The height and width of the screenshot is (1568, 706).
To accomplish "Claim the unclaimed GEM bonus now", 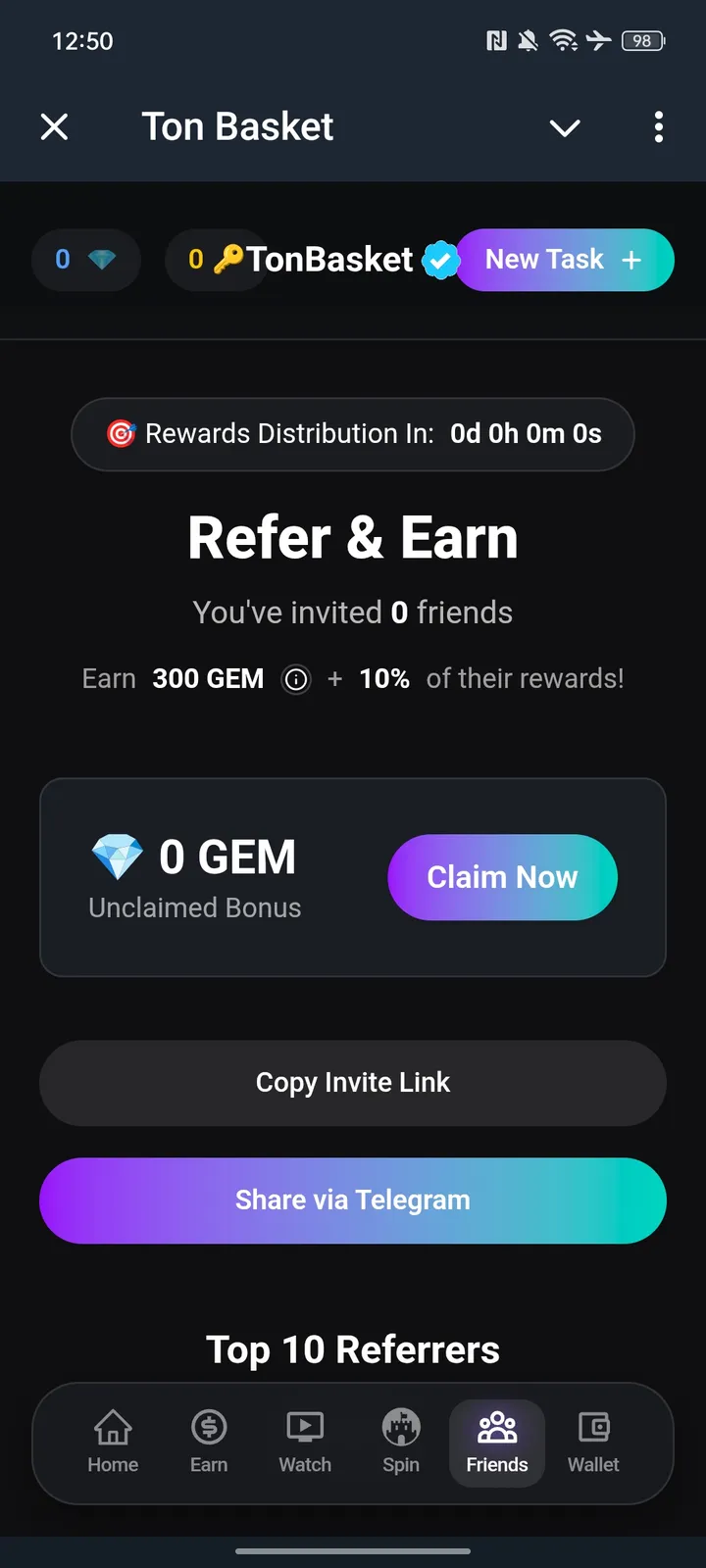I will (502, 877).
